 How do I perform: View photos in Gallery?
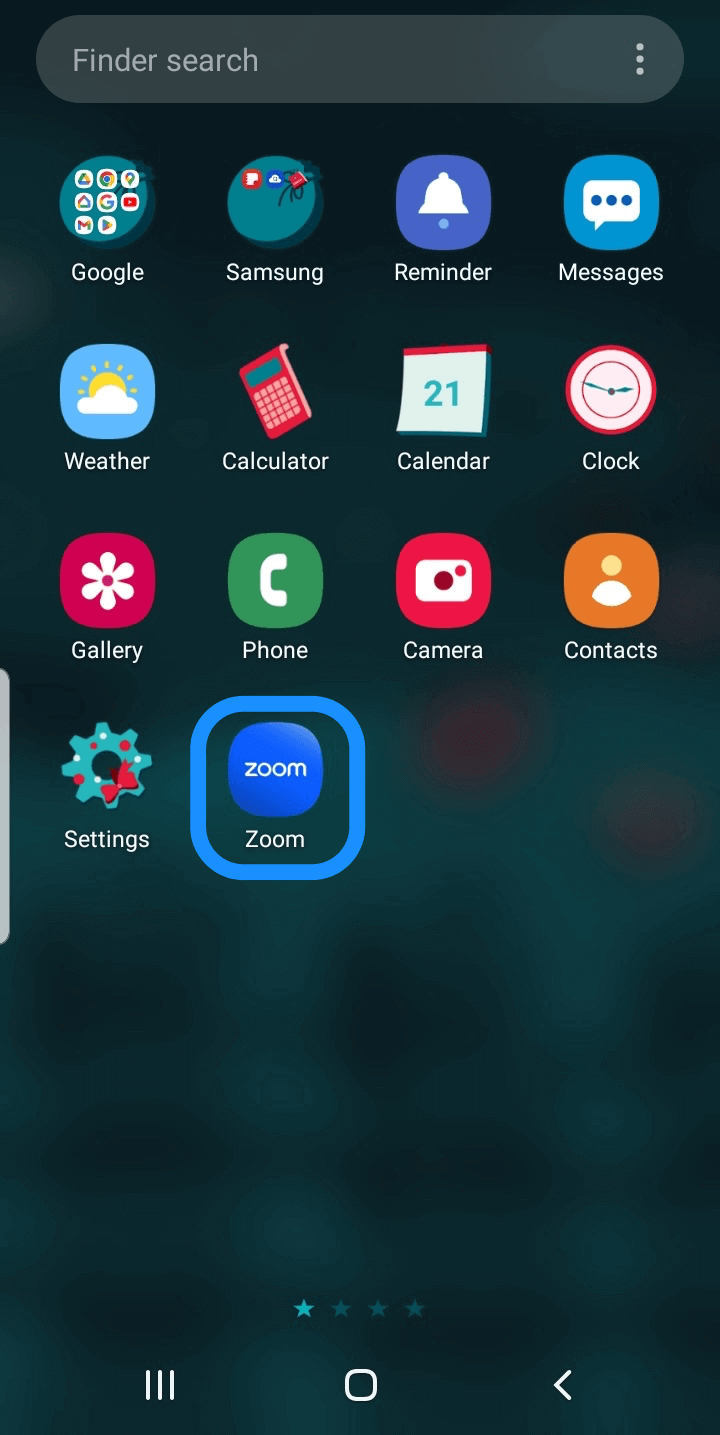(x=107, y=581)
